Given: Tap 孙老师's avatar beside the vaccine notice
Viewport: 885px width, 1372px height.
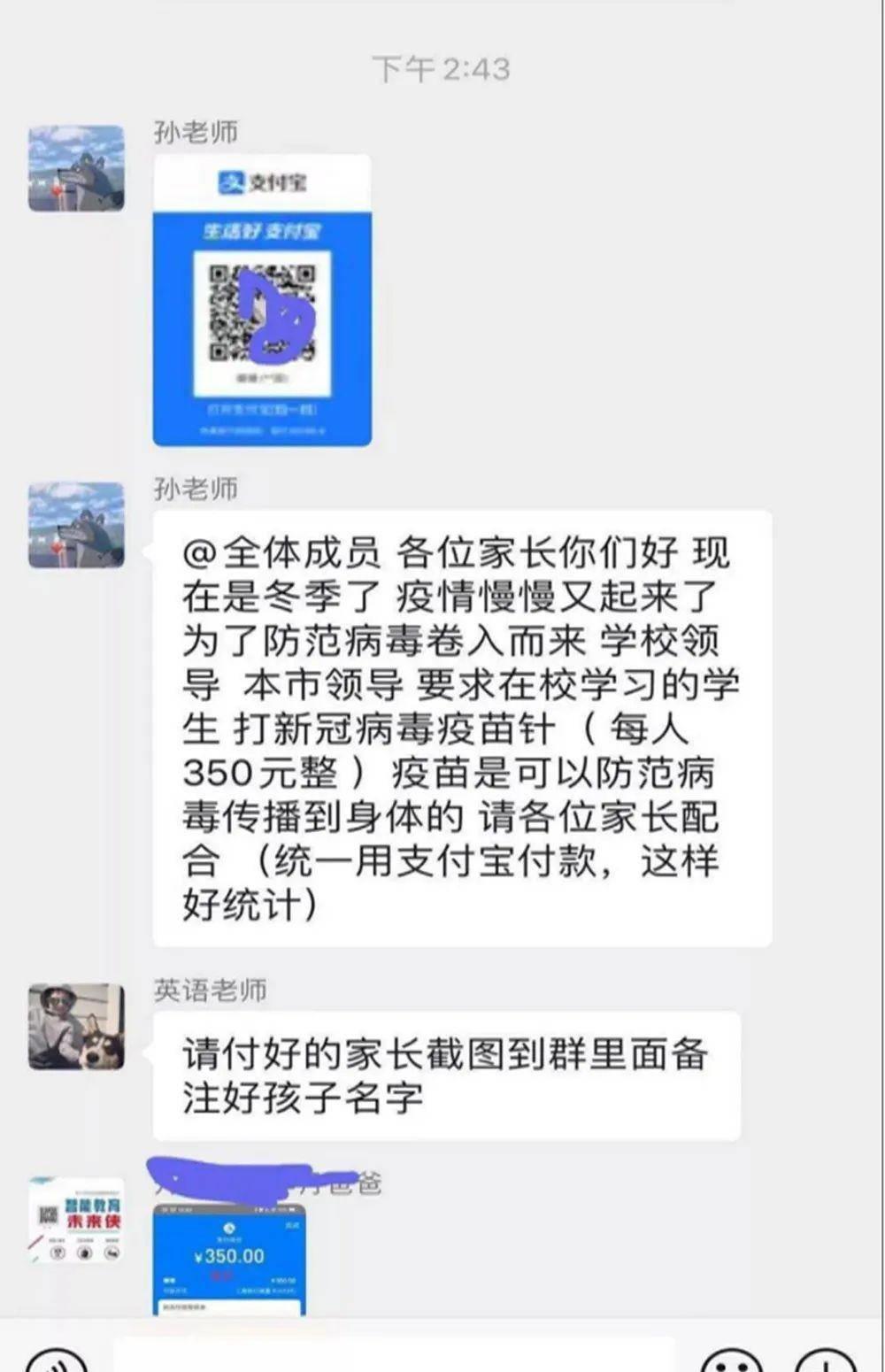Looking at the screenshot, I should pyautogui.click(x=76, y=525).
